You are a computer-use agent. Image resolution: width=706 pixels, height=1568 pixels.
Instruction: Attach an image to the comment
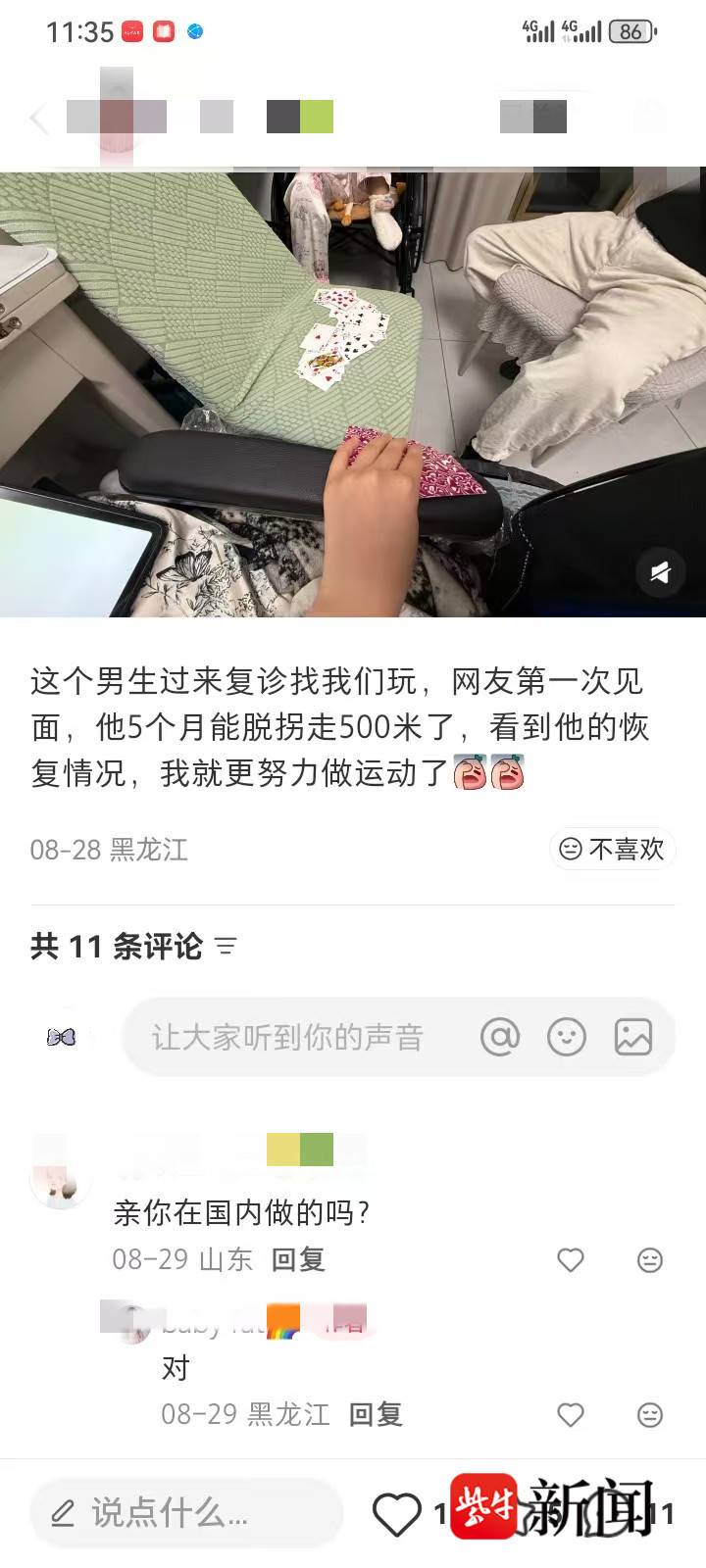(x=633, y=1037)
